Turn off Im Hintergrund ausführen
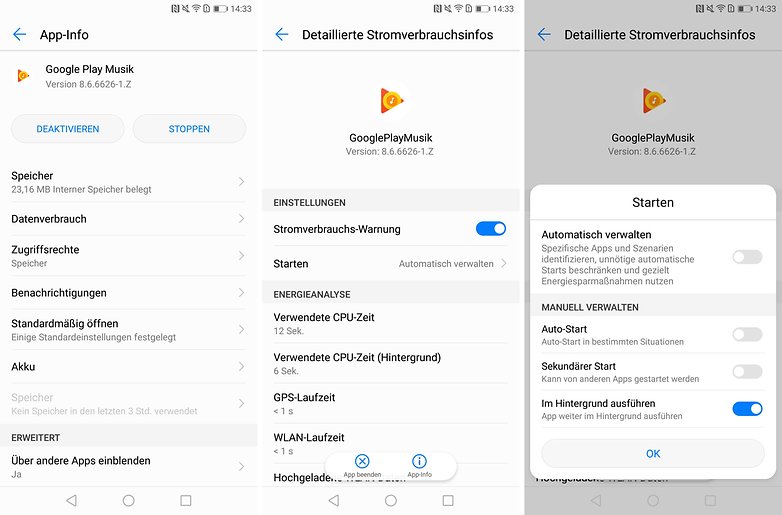Viewport: 782px width, 515px height. (747, 409)
